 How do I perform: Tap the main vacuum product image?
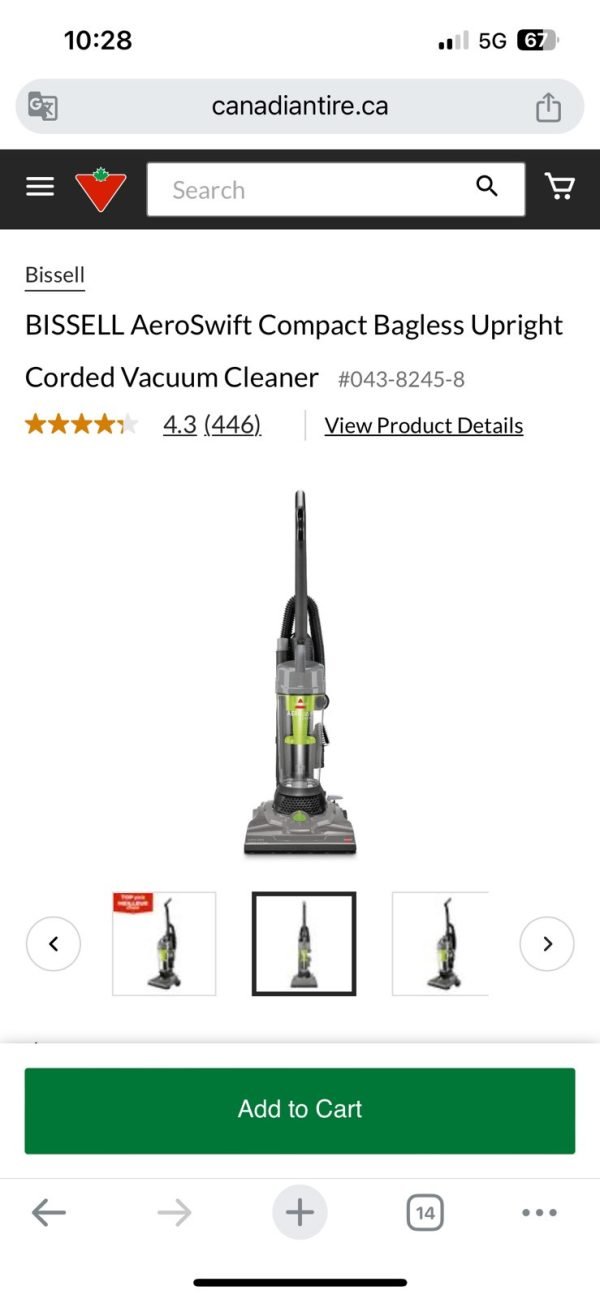[x=300, y=673]
